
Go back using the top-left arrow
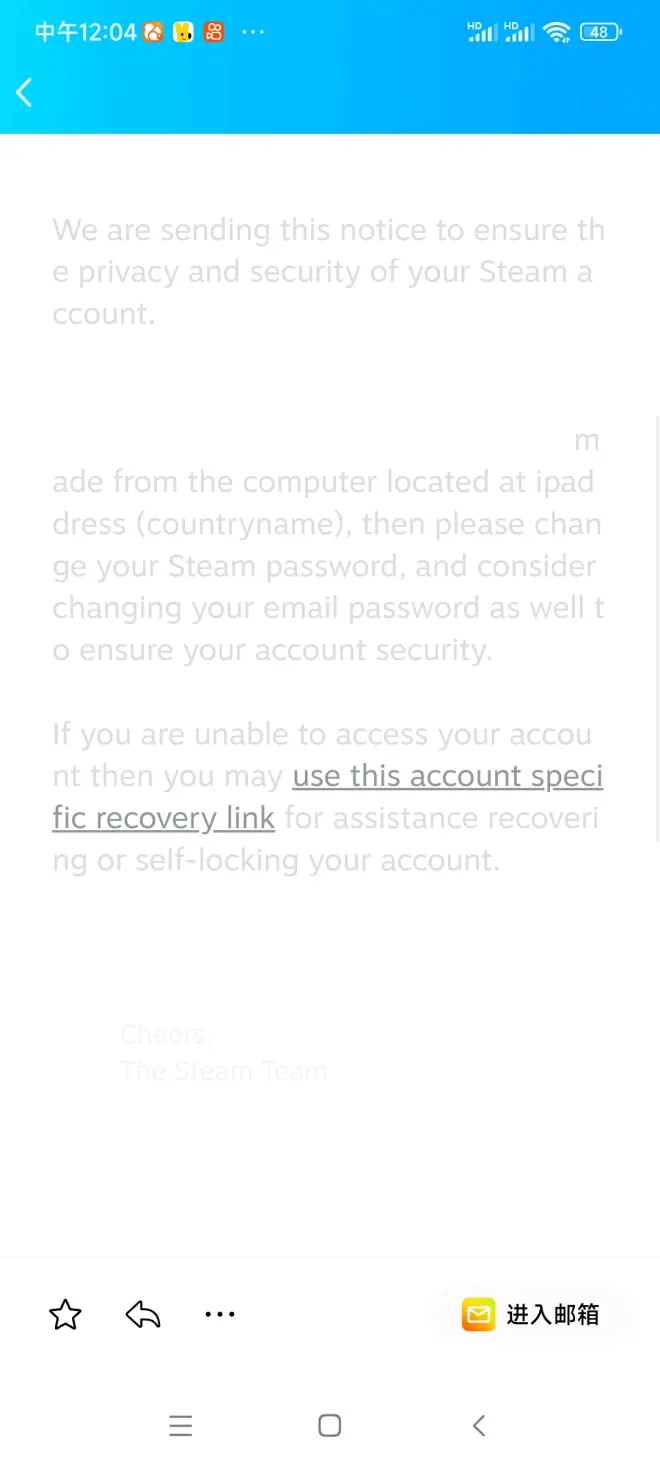pyautogui.click(x=25, y=92)
